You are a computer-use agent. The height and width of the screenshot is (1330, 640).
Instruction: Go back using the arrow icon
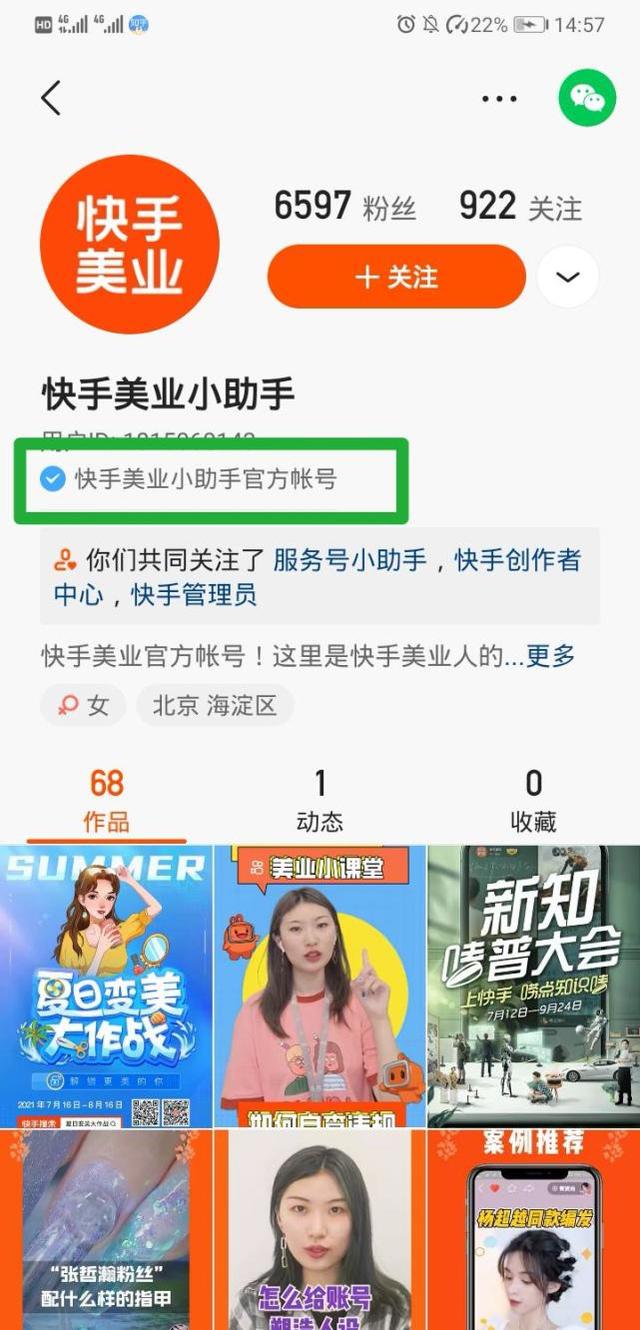point(51,98)
